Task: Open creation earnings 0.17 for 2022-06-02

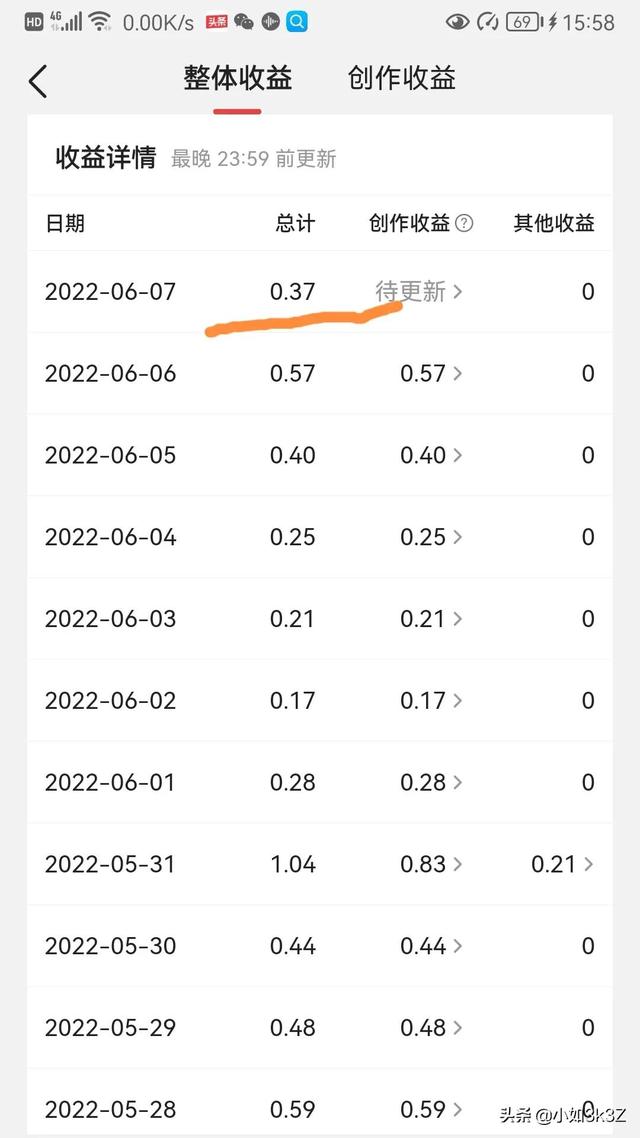Action: [431, 700]
